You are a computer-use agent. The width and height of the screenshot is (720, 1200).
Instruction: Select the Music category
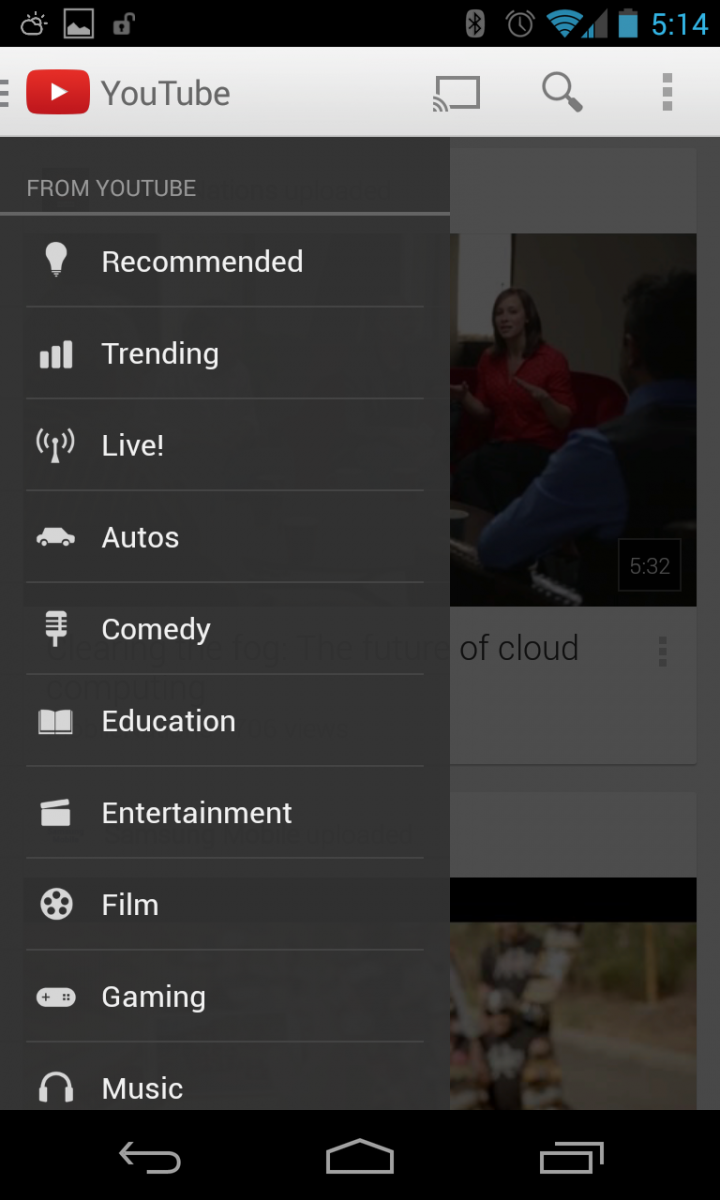tap(225, 1080)
